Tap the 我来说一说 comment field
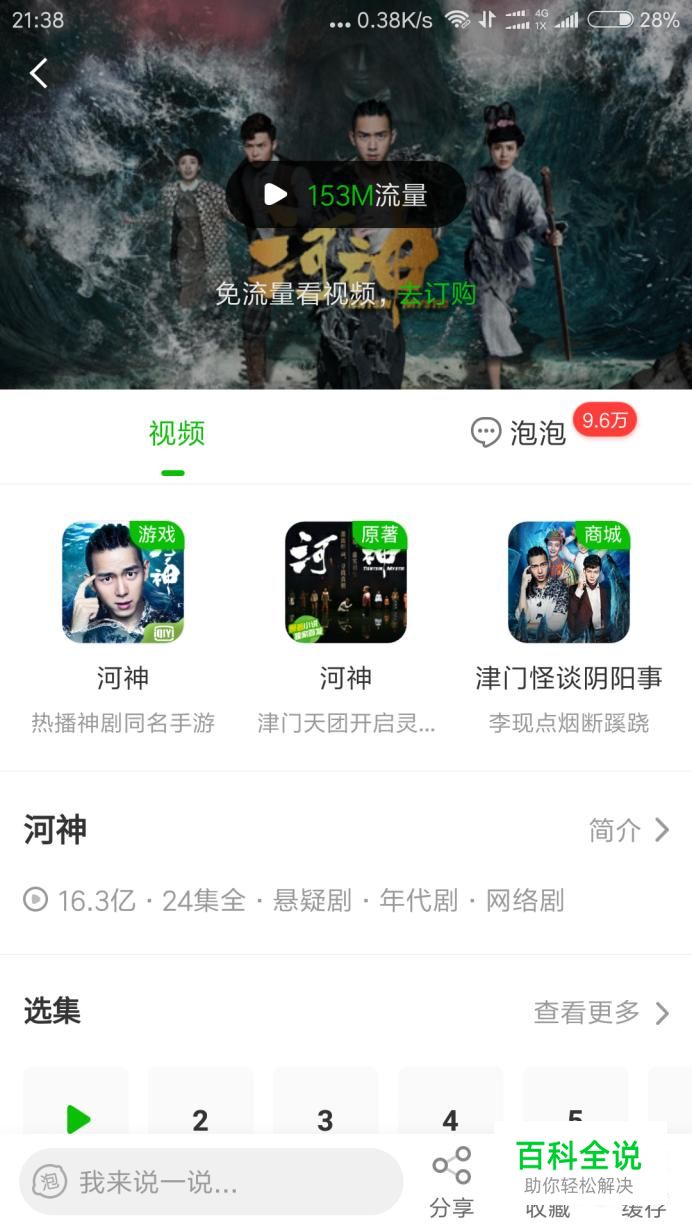The width and height of the screenshot is (692, 1230). point(212,1183)
